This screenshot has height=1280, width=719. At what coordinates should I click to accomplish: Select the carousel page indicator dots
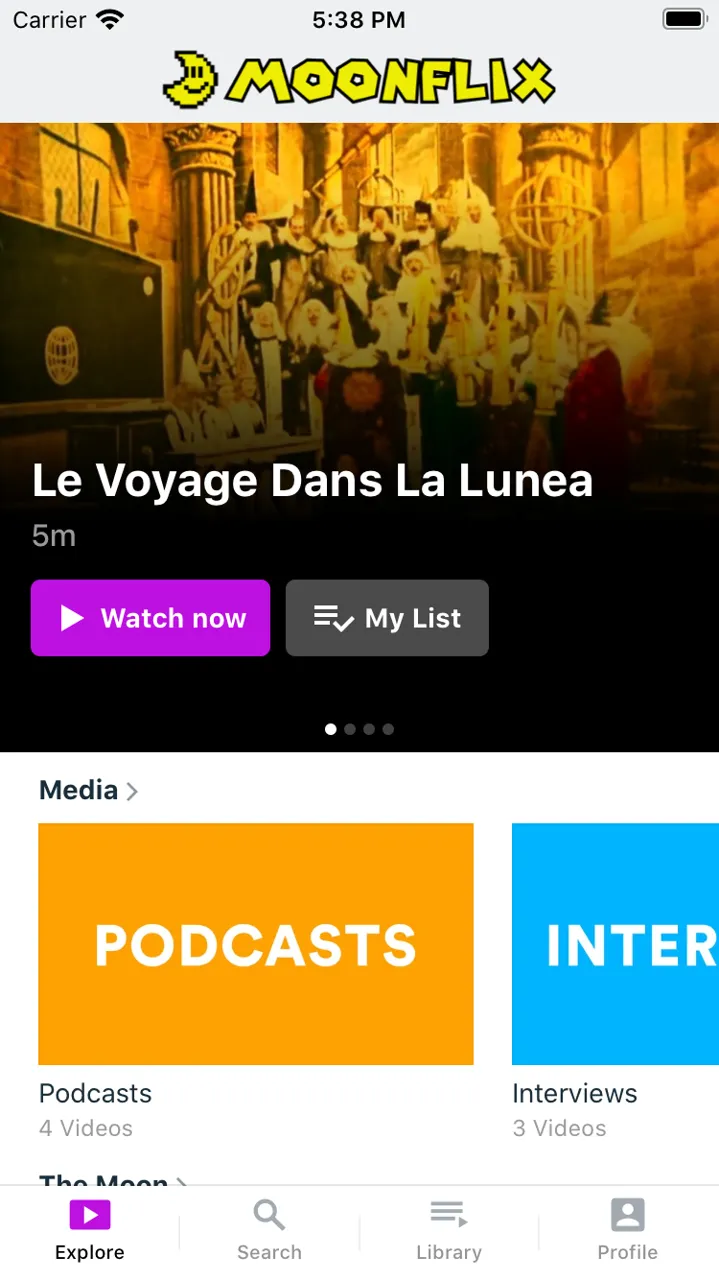[359, 729]
